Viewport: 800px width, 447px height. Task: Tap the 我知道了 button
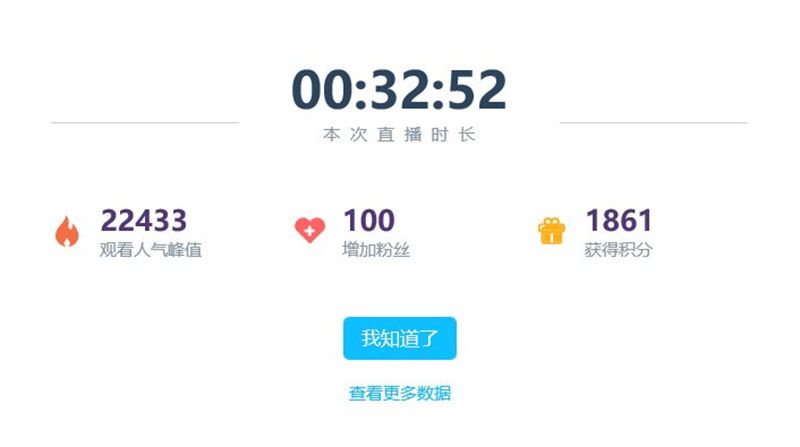(399, 338)
